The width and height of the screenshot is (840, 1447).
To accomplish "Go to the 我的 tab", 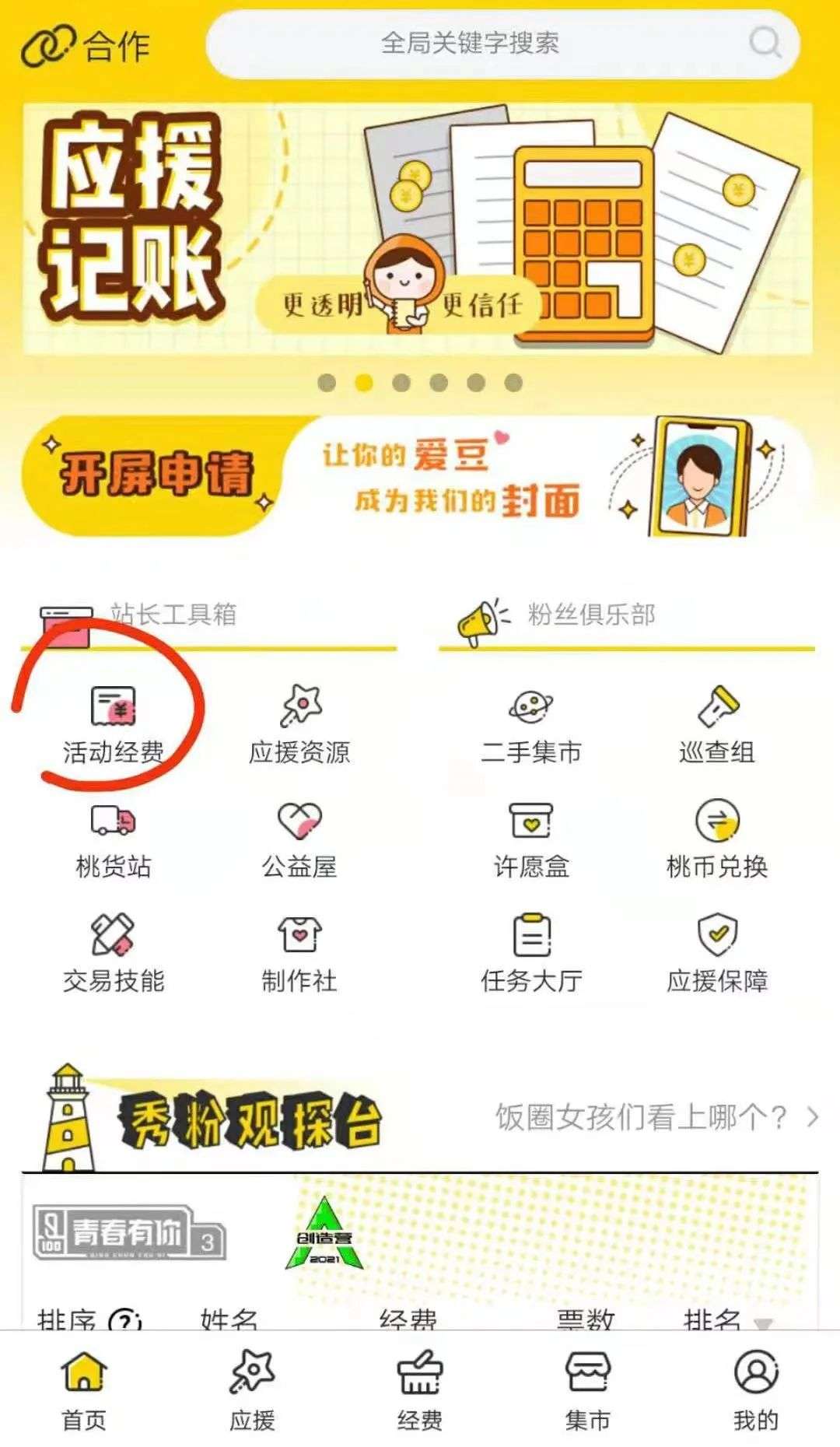I will tap(756, 1391).
